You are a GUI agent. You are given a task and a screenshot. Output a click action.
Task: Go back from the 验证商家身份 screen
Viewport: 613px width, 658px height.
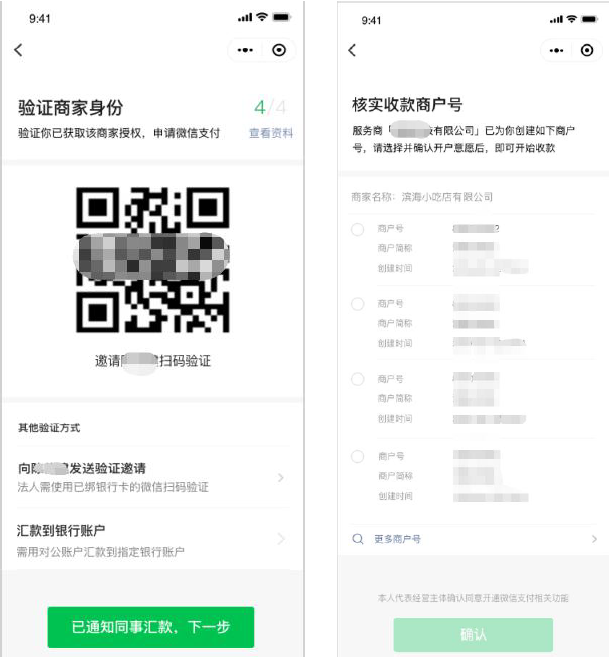18,50
